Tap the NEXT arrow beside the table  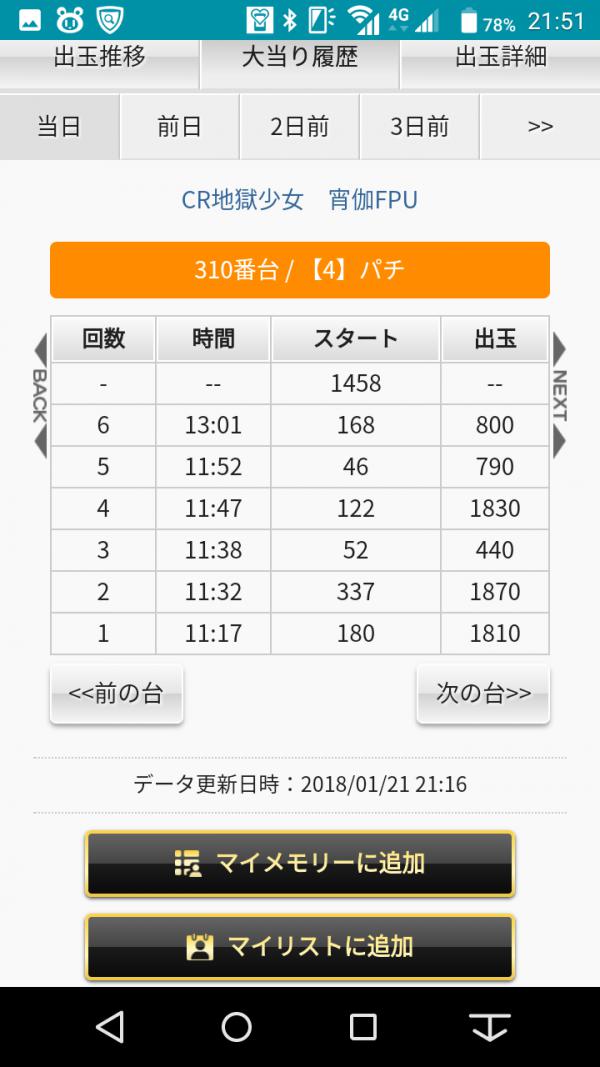559,395
